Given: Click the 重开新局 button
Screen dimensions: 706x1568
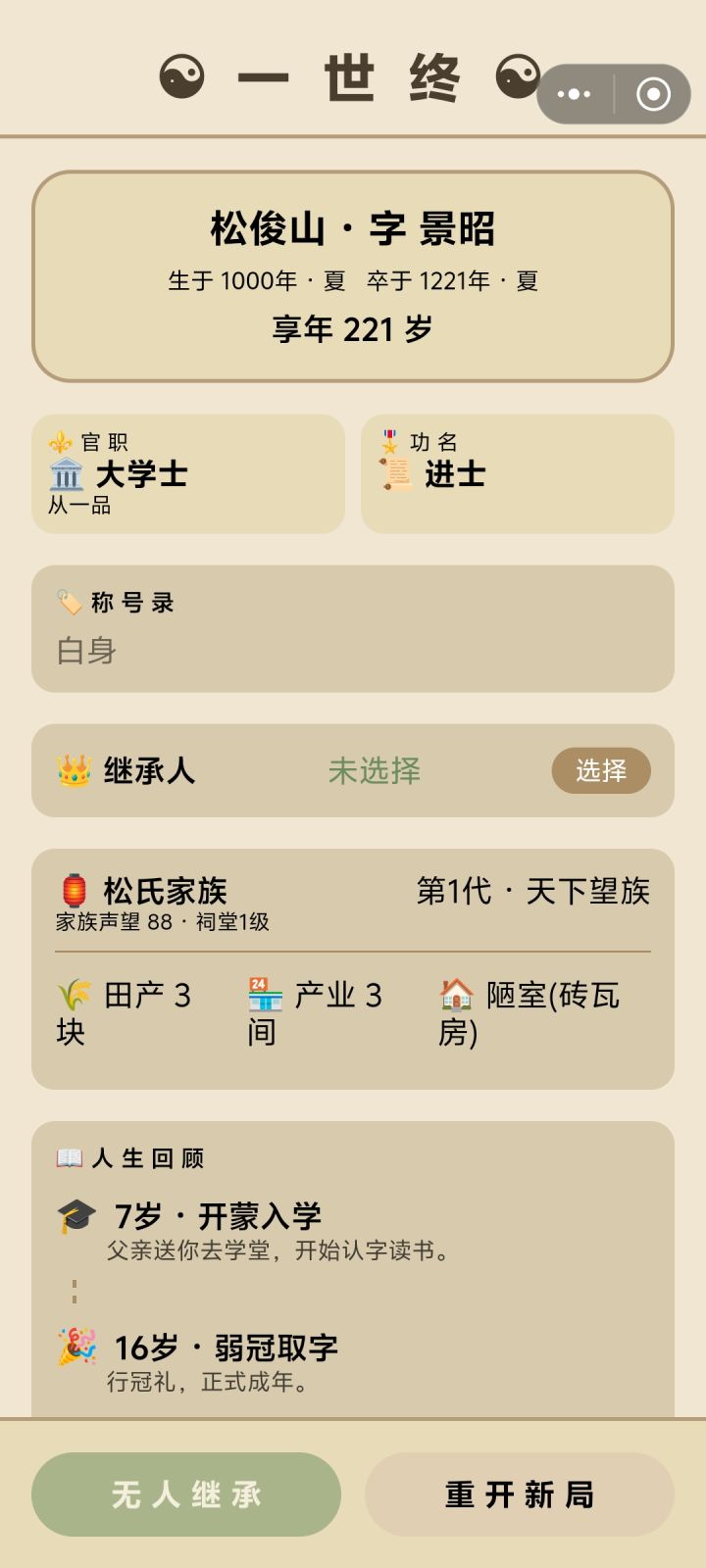Looking at the screenshot, I should (x=521, y=1495).
